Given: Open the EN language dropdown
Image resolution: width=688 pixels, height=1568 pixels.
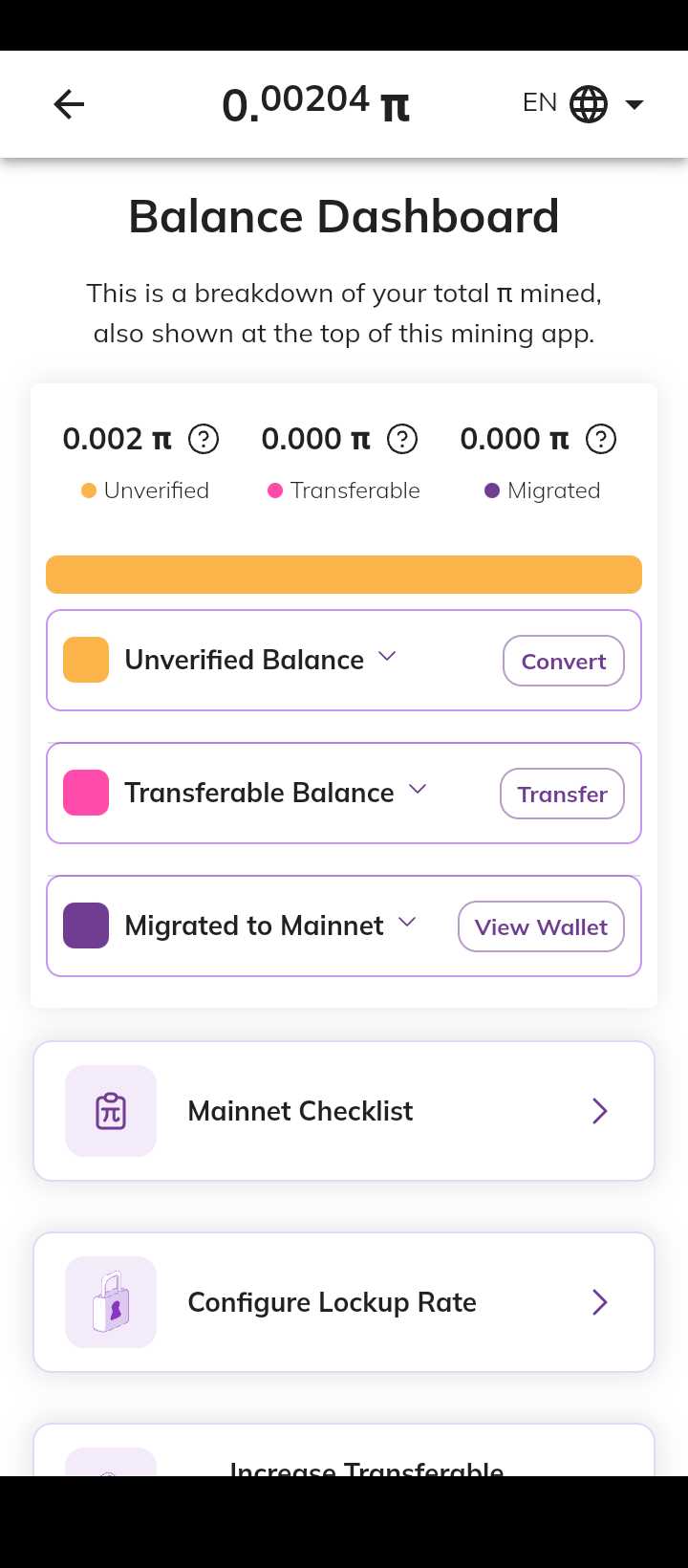Looking at the screenshot, I should tap(583, 104).
